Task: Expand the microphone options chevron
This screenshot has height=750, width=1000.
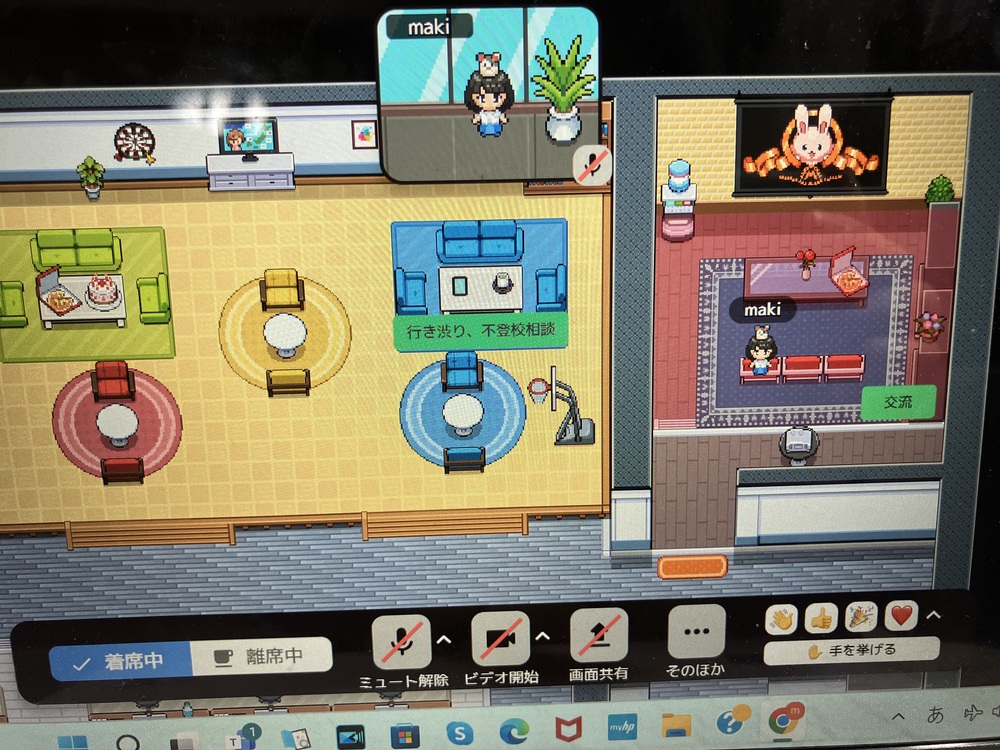Action: click(x=444, y=638)
